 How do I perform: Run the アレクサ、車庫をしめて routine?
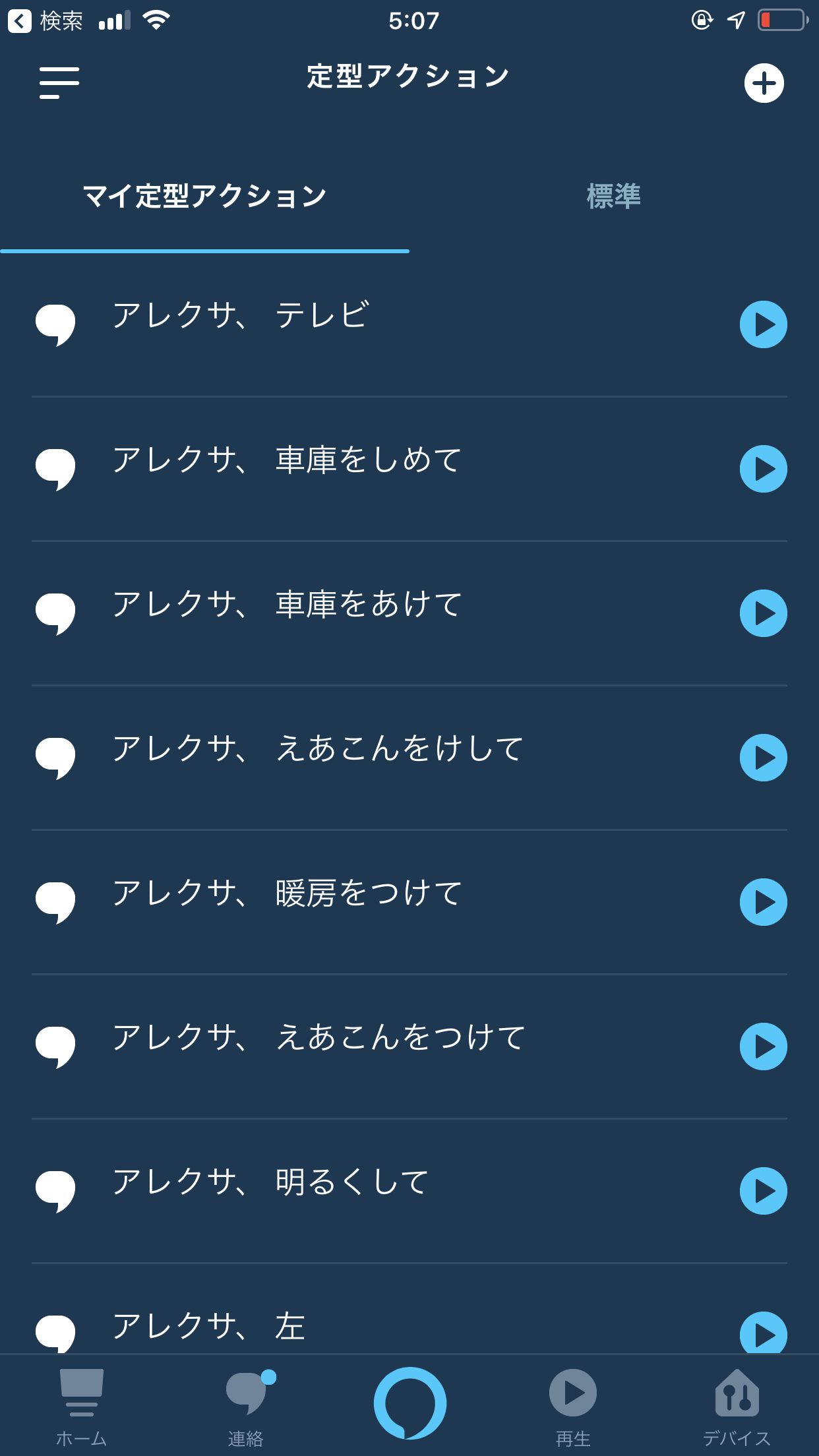(763, 469)
